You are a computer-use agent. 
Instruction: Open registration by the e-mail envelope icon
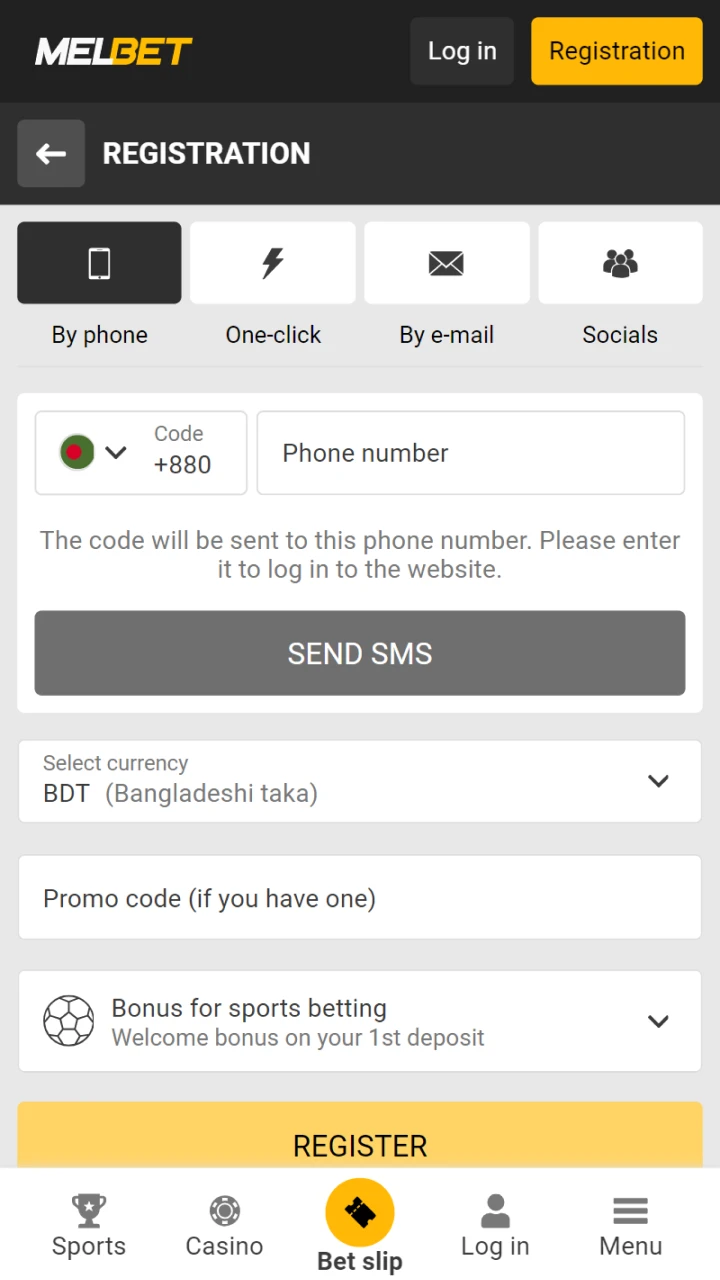point(446,263)
